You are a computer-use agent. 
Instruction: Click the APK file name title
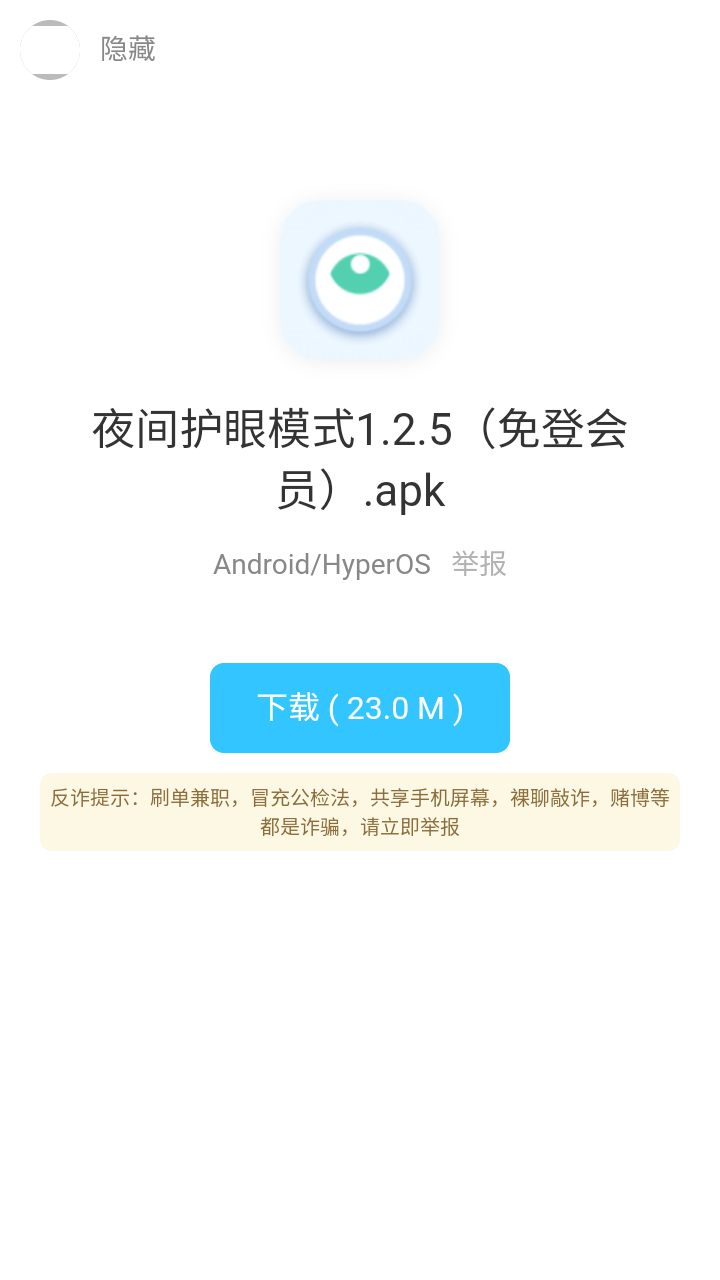click(360, 462)
